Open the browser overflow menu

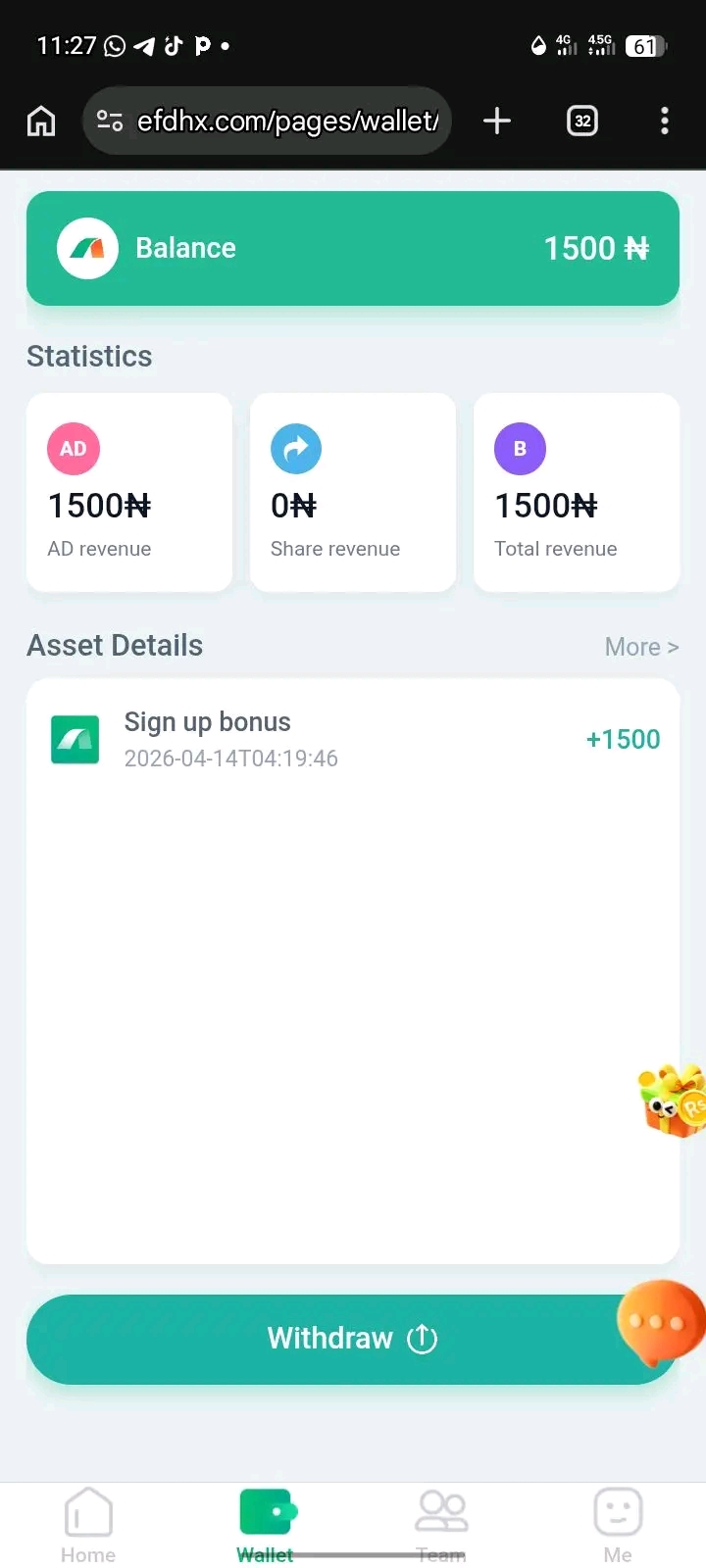[x=665, y=122]
